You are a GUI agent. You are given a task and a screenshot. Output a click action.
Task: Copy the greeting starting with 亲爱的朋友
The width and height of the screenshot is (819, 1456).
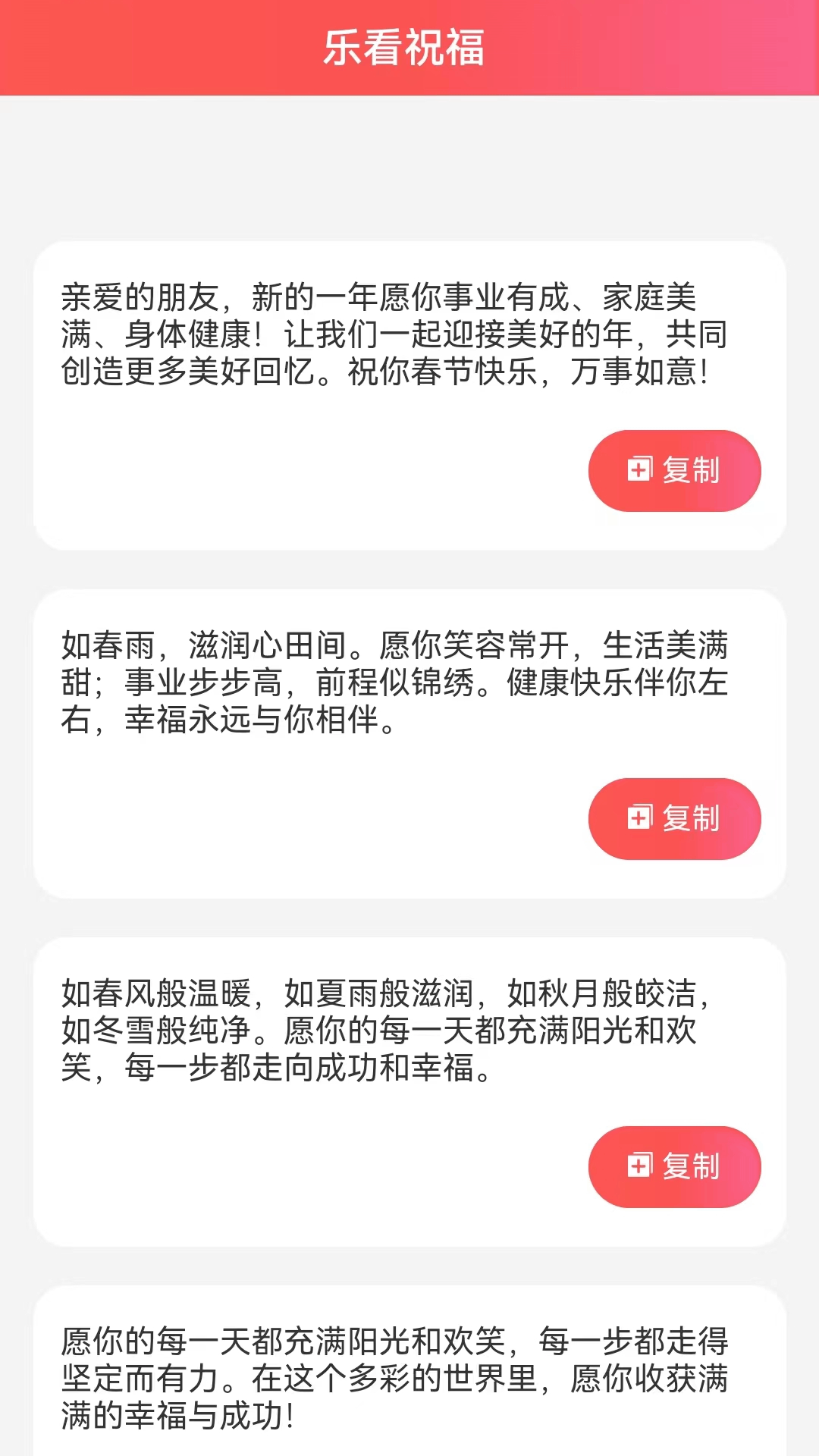(x=674, y=471)
